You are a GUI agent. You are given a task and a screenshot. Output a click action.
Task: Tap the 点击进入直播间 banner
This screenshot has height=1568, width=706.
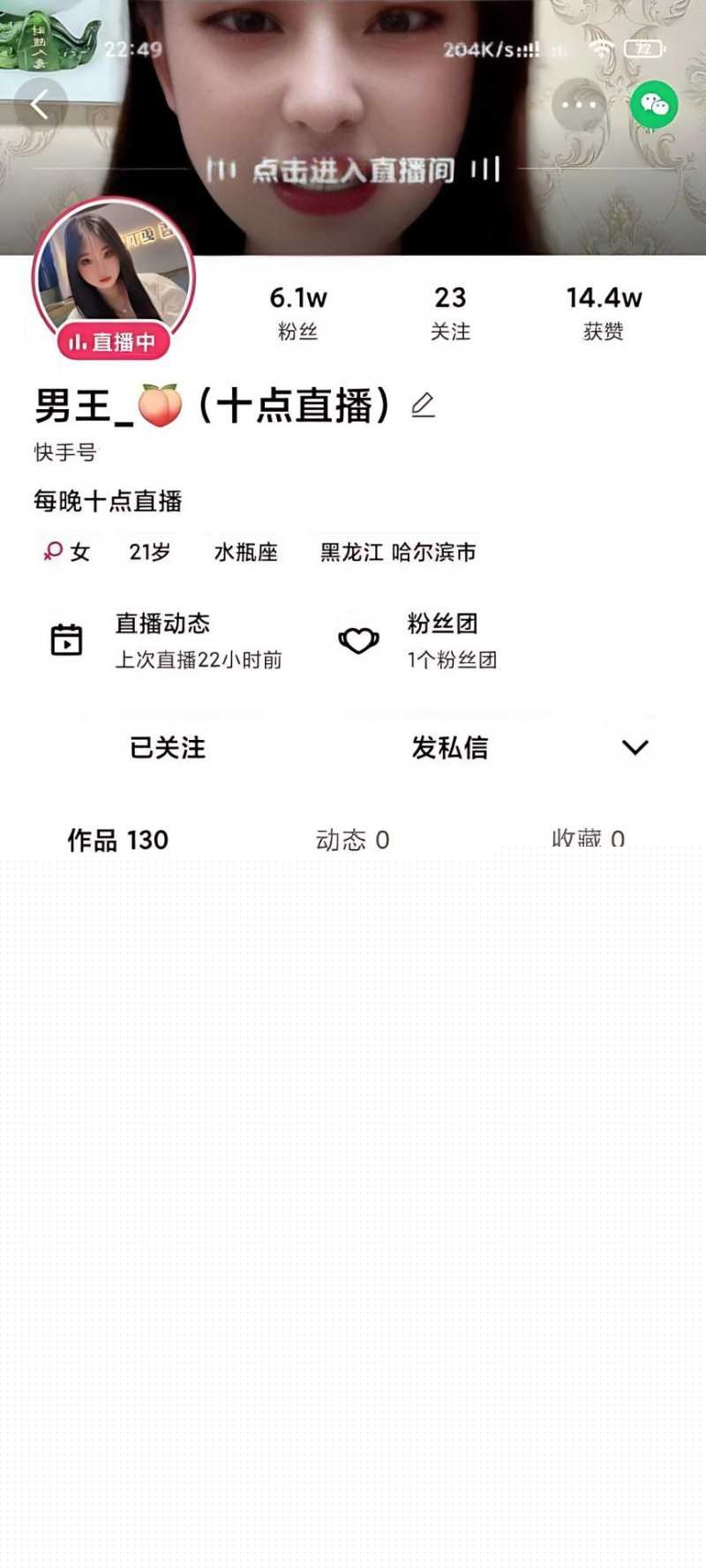coord(353,169)
